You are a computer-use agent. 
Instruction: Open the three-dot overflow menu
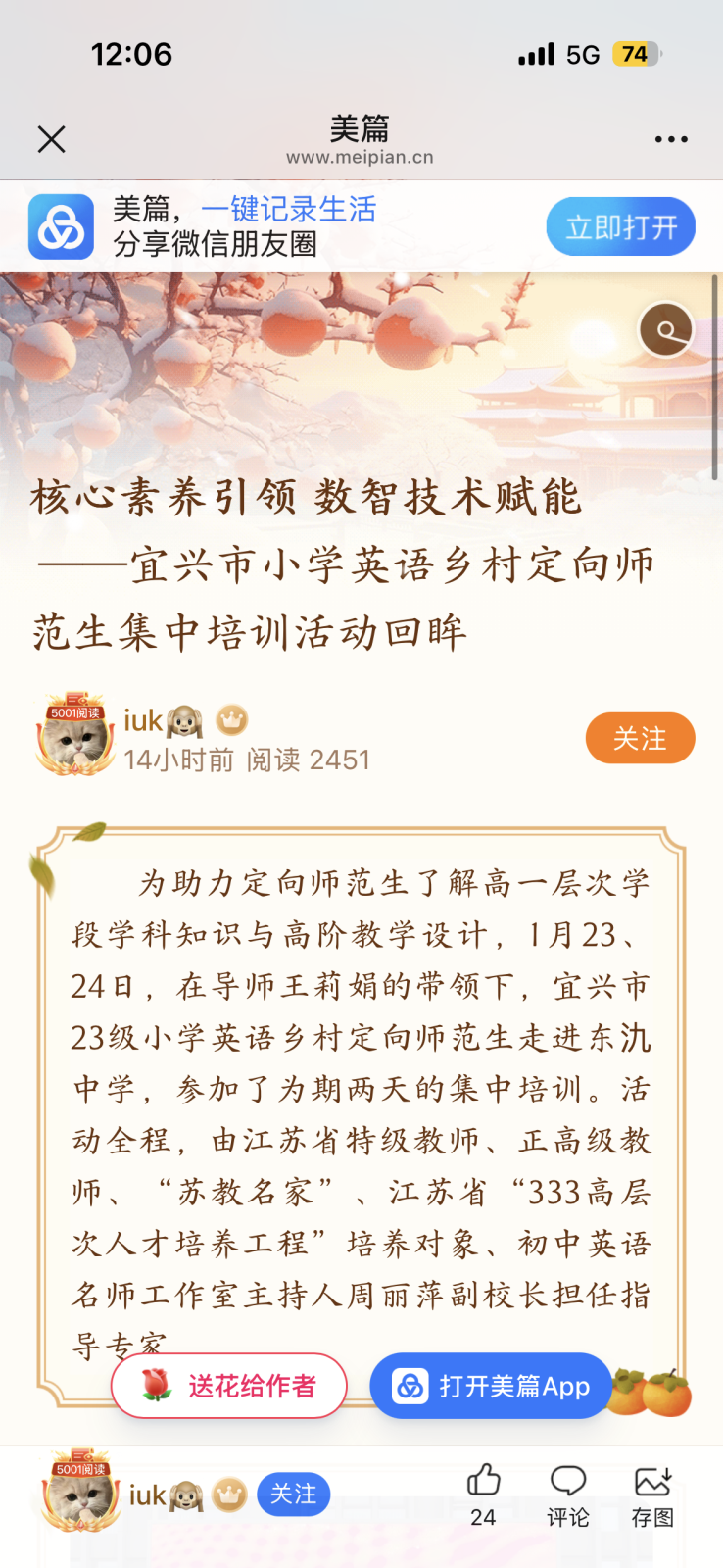pyautogui.click(x=671, y=139)
